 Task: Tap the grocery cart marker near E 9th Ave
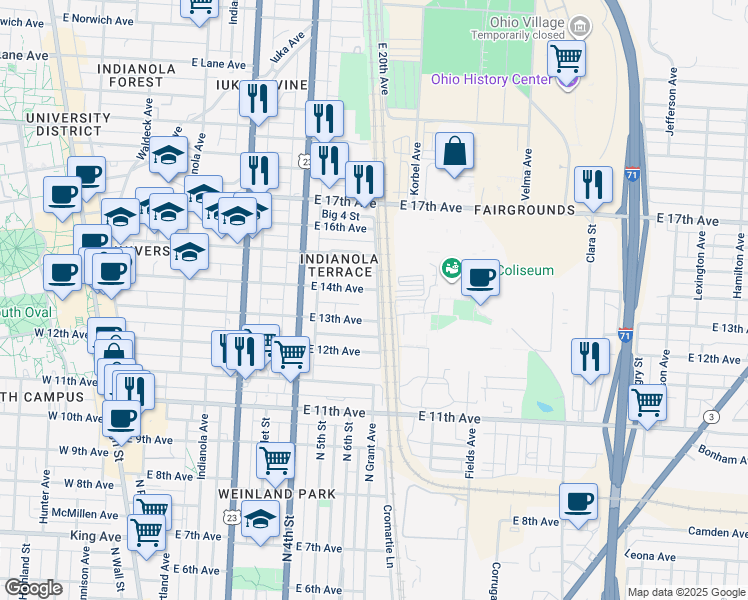[275, 460]
